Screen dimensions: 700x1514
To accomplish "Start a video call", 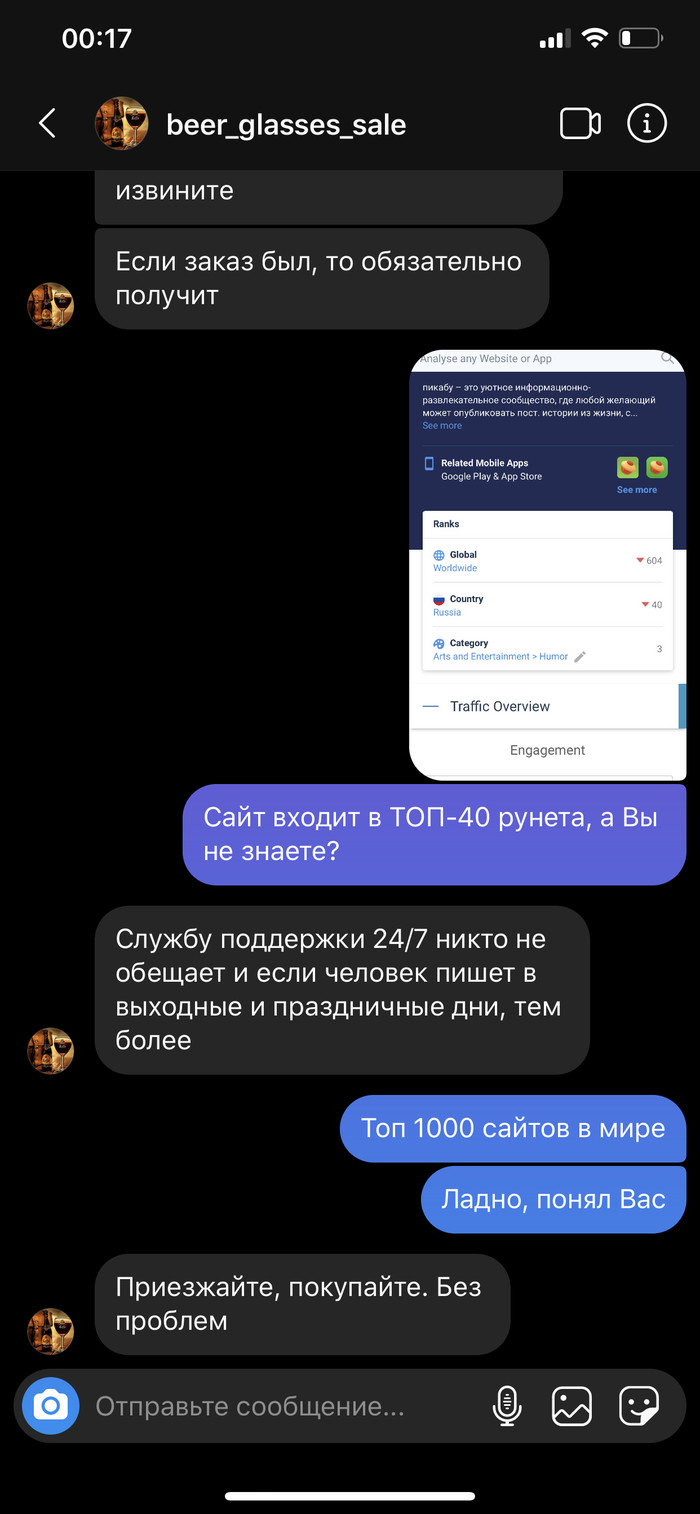I will tap(579, 124).
